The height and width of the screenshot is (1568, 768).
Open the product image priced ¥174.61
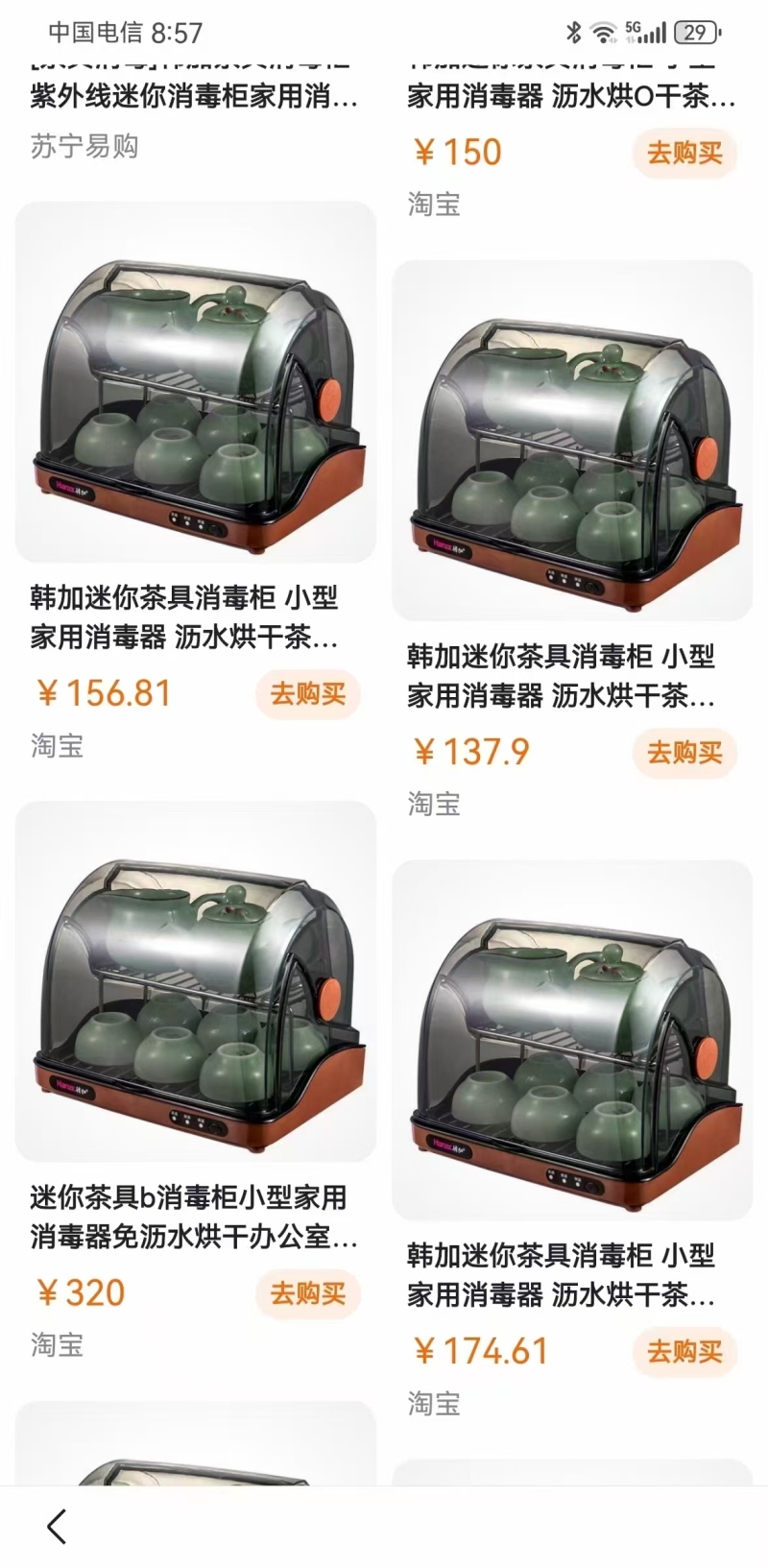pyautogui.click(x=572, y=1040)
